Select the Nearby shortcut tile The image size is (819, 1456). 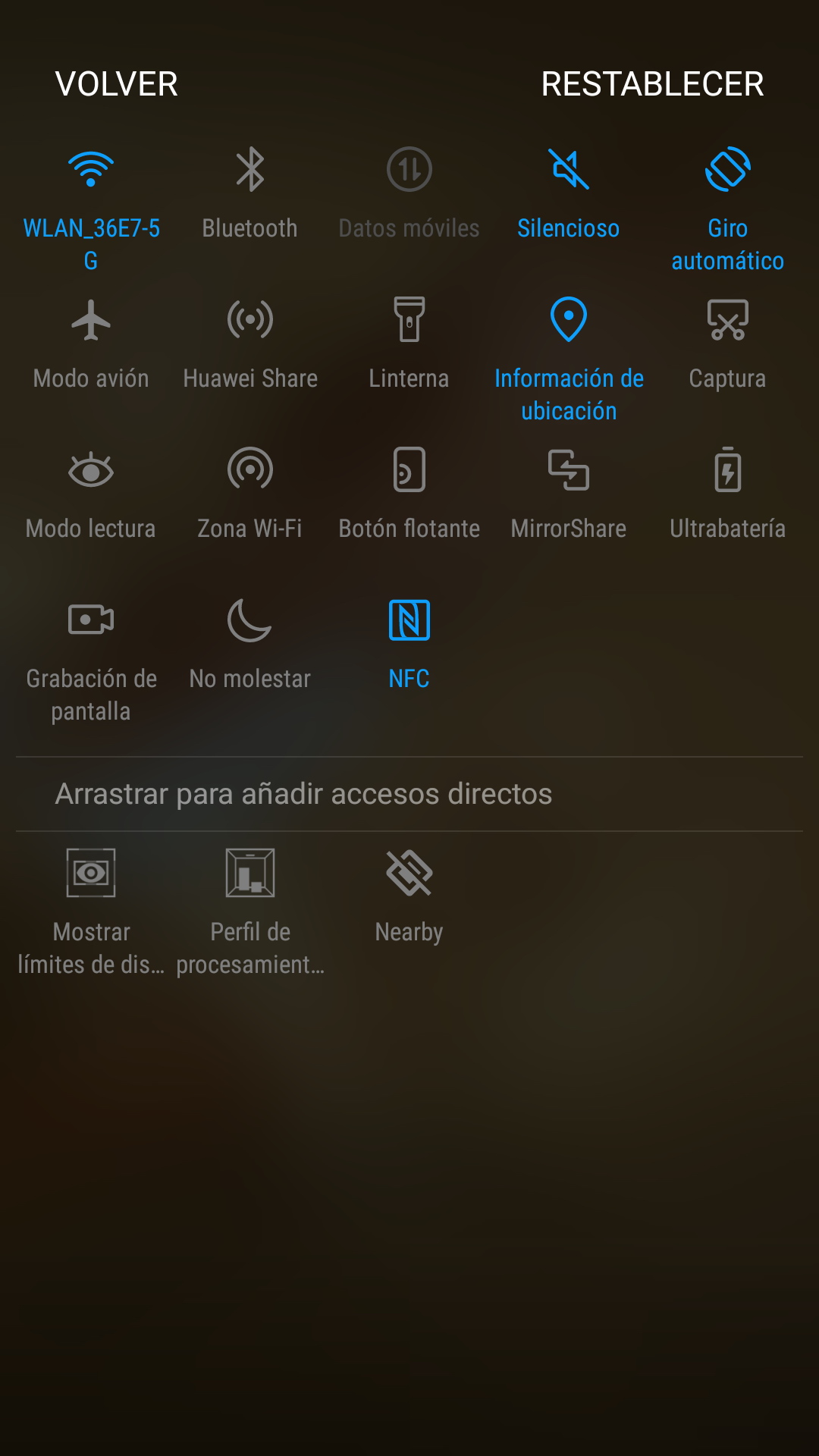409,874
